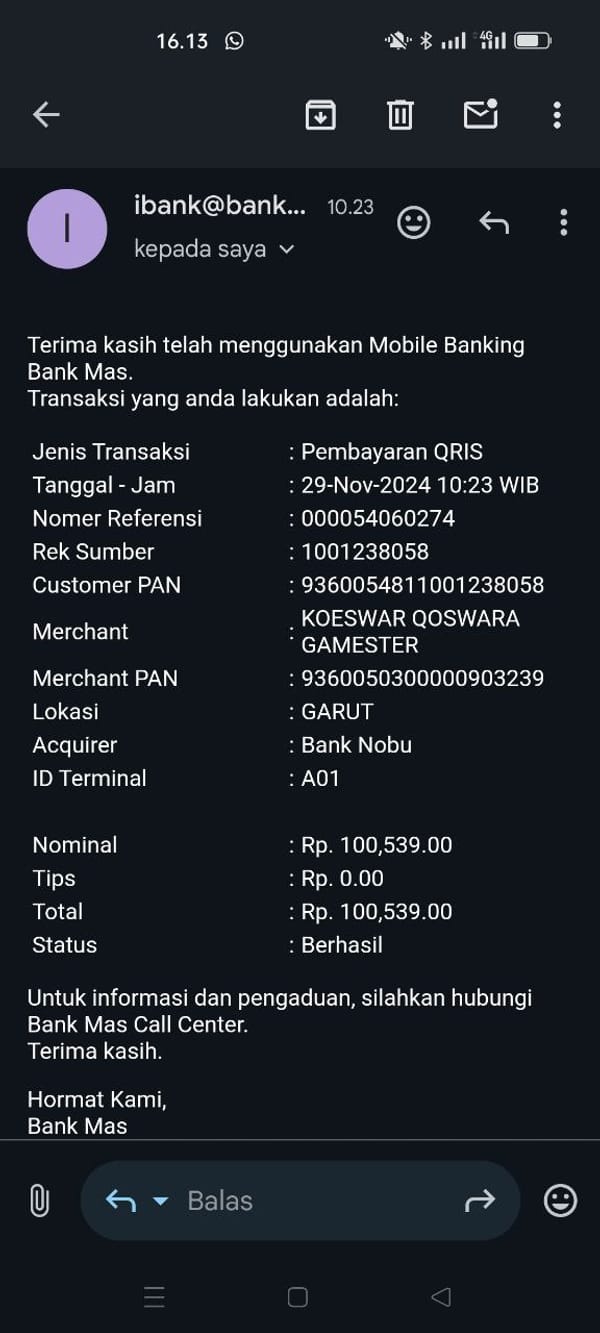Open the reply type dropdown arrow

(160, 1201)
